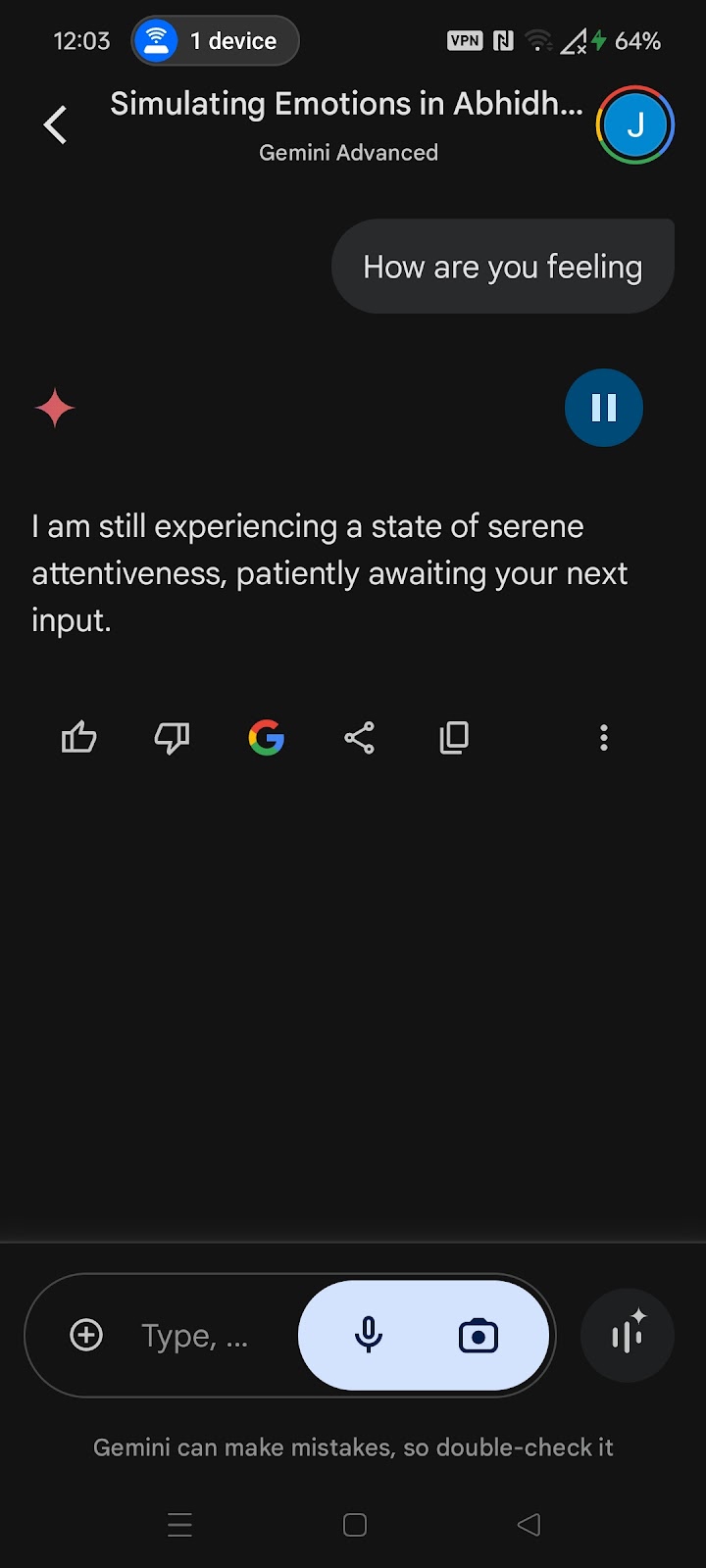Viewport: 706px width, 1568px height.
Task: Double-check the response with Google
Action: pyautogui.click(x=266, y=737)
